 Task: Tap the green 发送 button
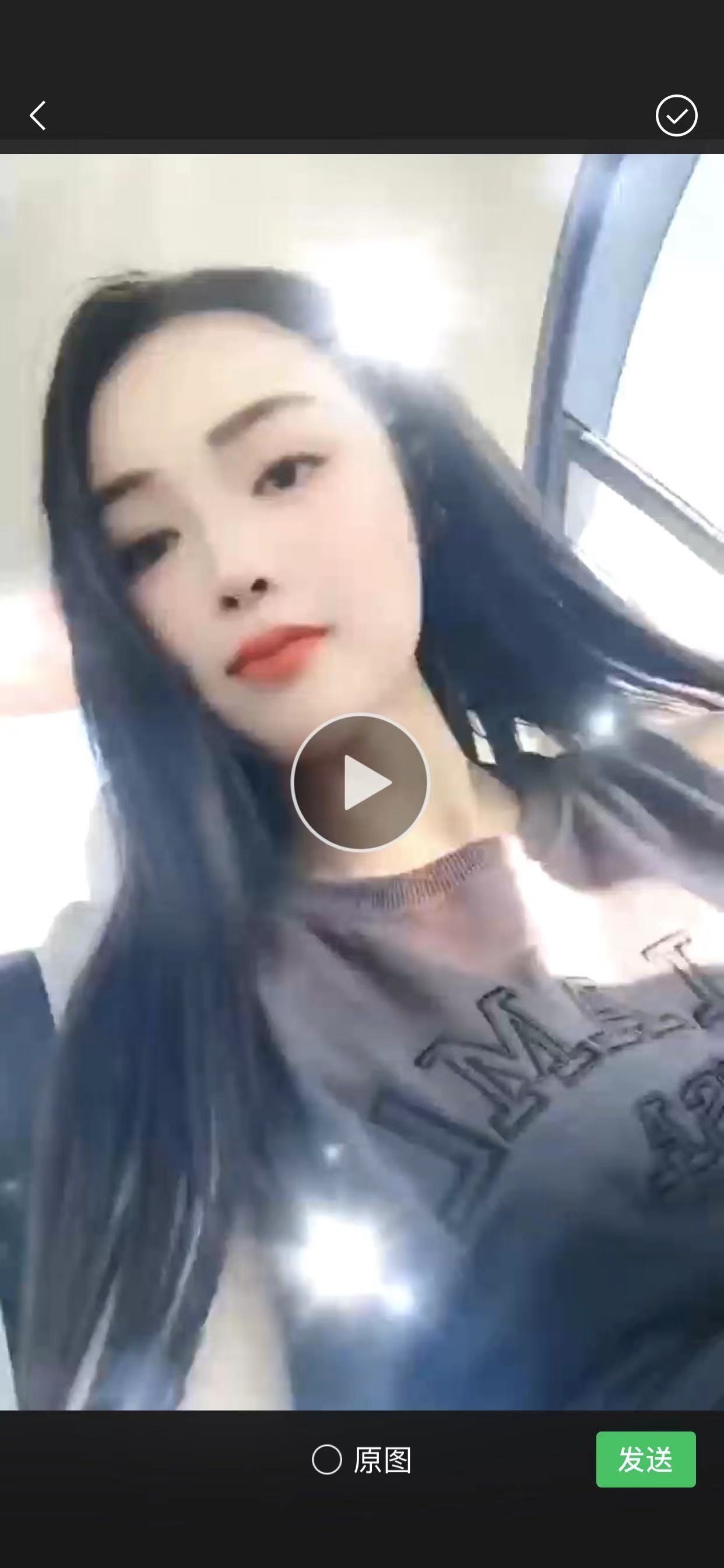click(x=645, y=1459)
